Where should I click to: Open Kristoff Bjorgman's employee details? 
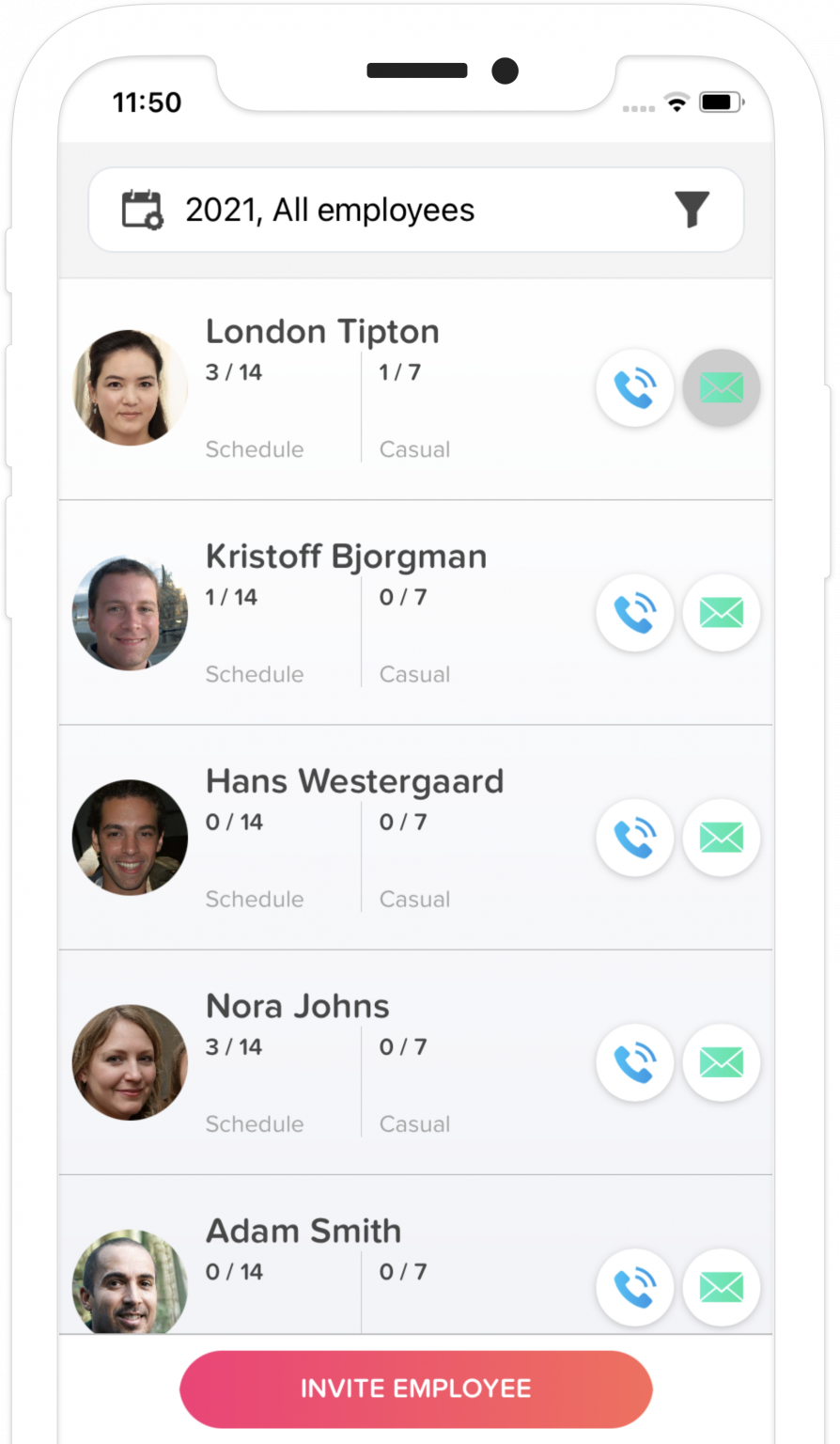pos(346,557)
